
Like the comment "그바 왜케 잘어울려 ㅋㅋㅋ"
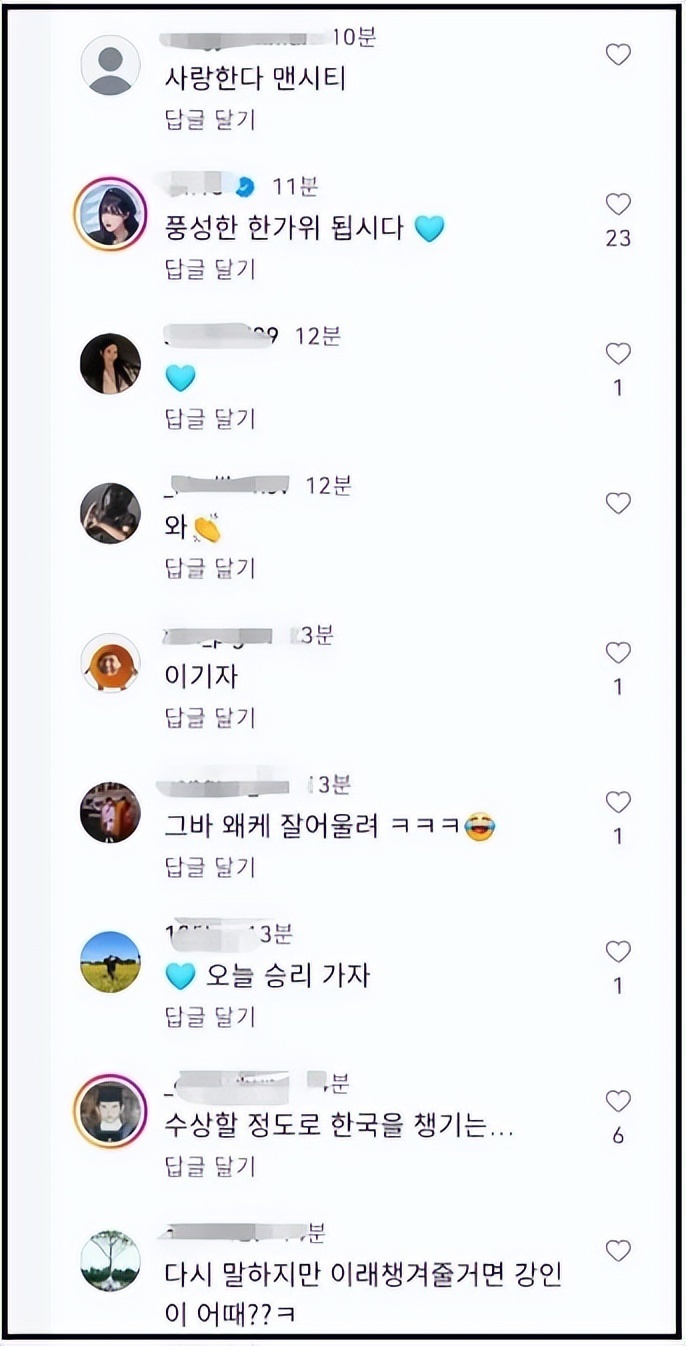(x=618, y=802)
